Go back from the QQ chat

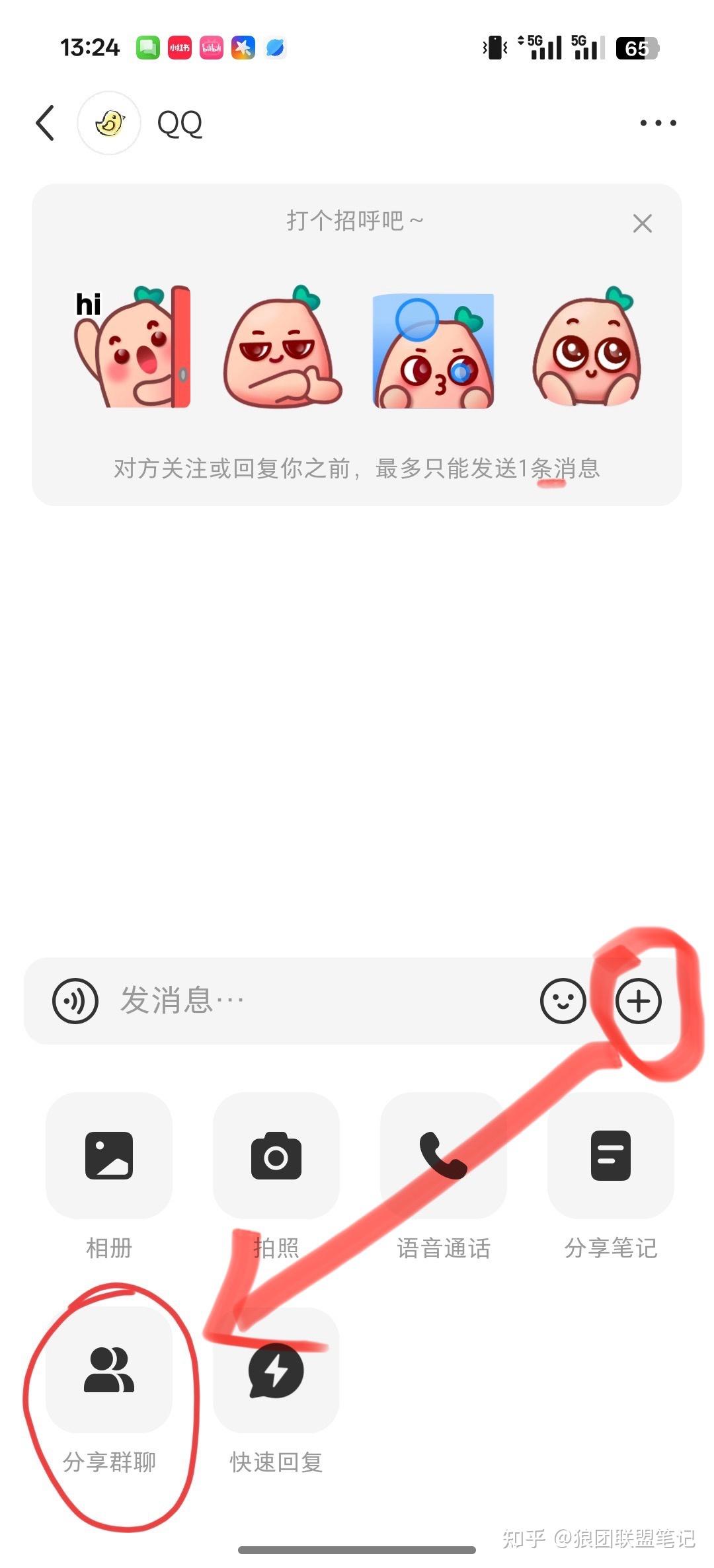coord(45,123)
